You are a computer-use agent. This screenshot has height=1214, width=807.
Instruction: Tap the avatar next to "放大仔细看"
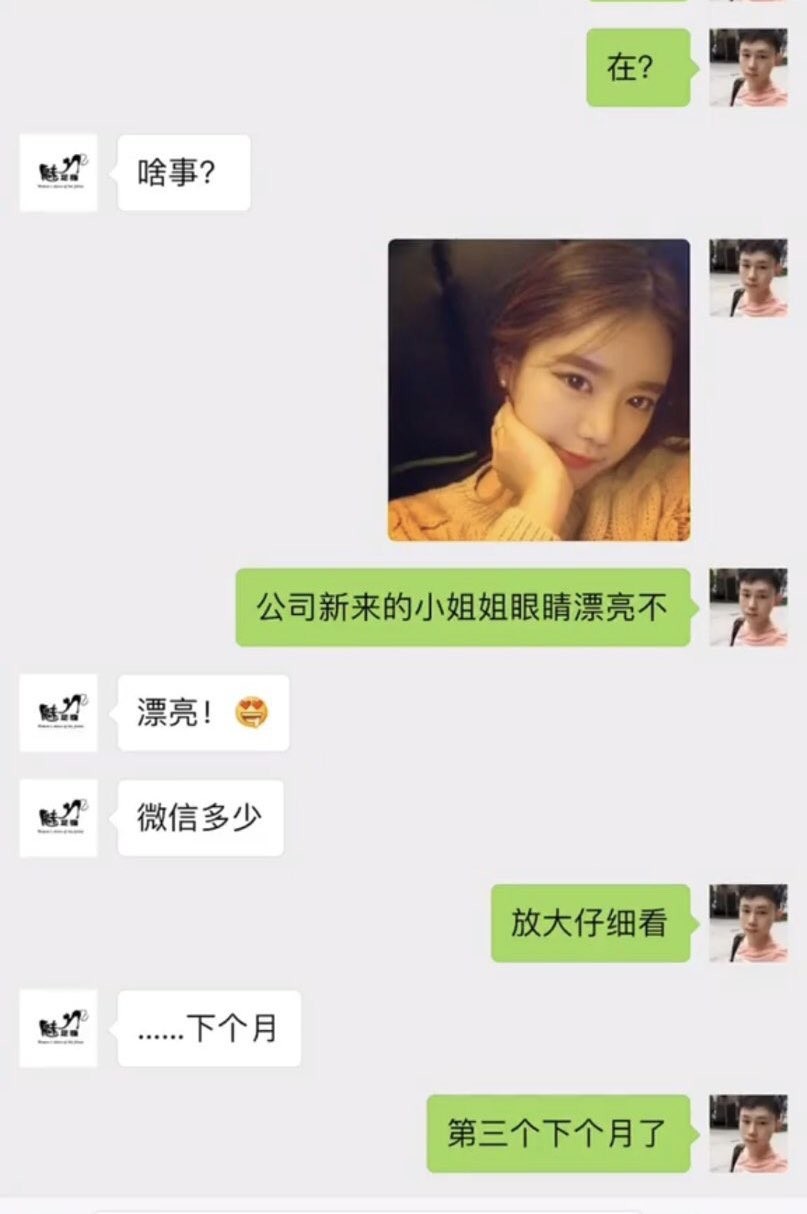[x=748, y=923]
